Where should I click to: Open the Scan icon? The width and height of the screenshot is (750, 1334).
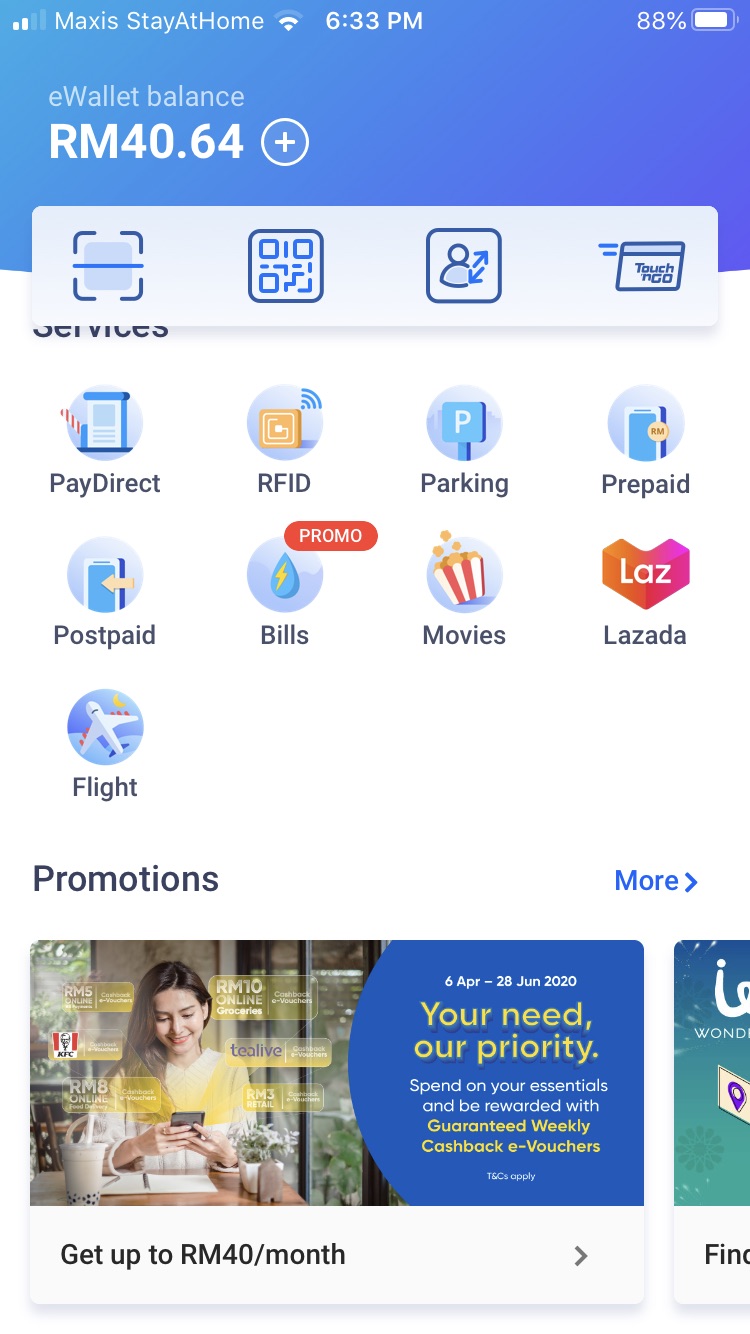(x=108, y=266)
